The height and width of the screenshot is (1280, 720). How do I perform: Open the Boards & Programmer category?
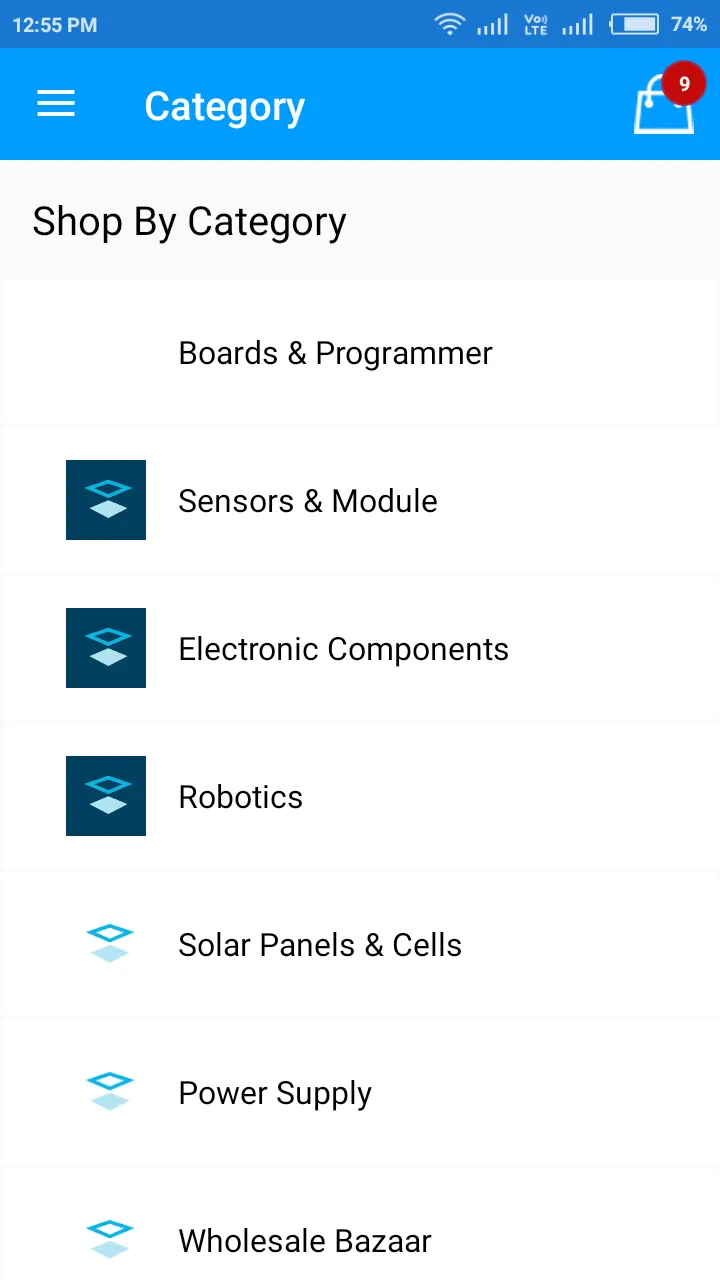click(x=334, y=353)
